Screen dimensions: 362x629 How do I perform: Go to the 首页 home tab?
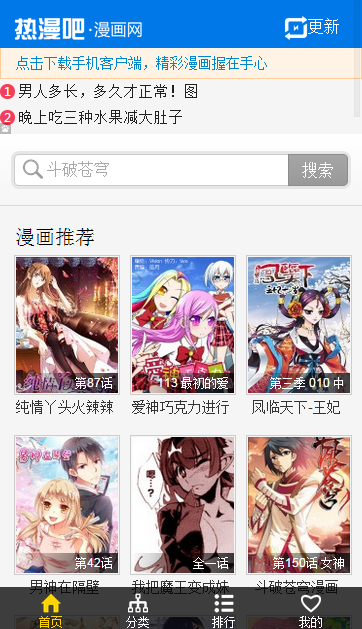click(x=51, y=610)
